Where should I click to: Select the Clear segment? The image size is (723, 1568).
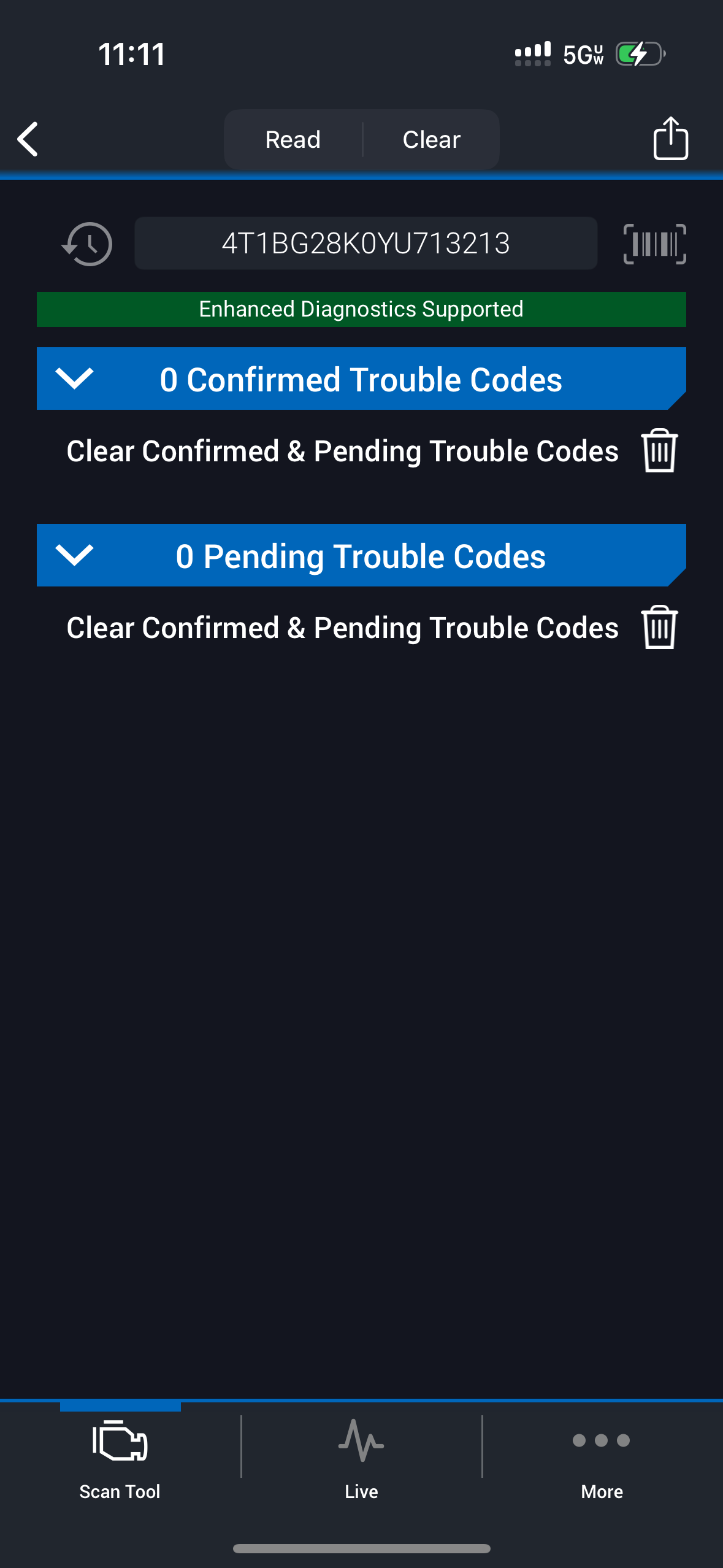pos(431,140)
